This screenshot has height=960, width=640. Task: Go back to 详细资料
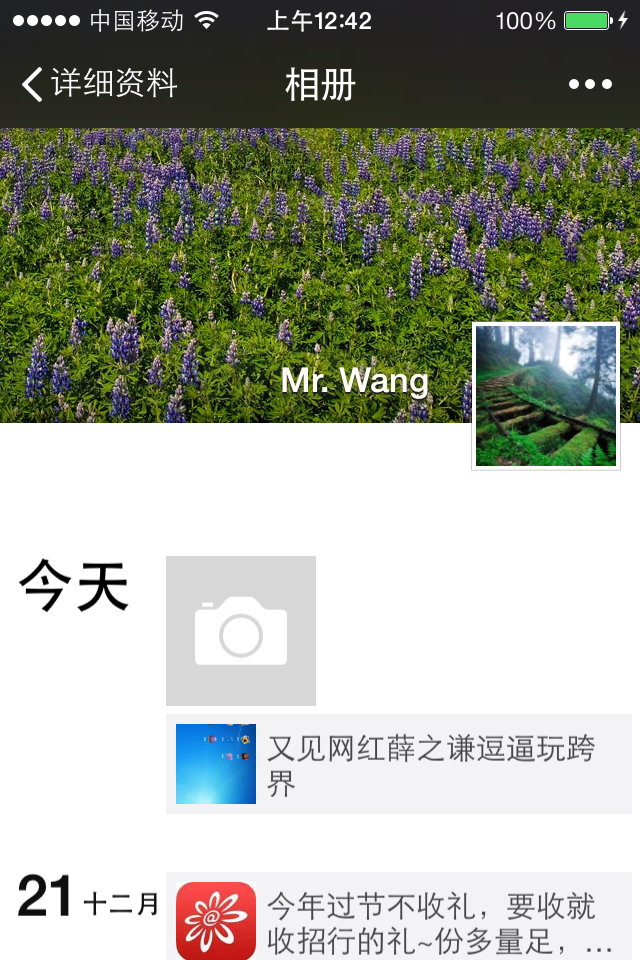coord(98,84)
